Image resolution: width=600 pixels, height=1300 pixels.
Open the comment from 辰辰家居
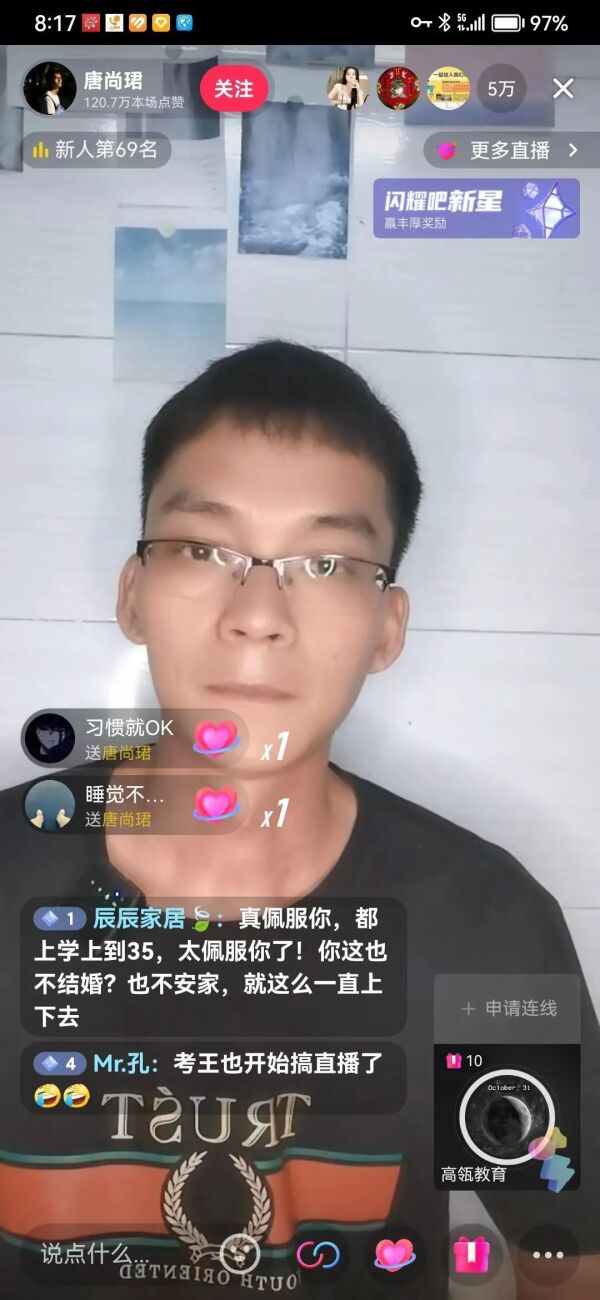(x=213, y=966)
